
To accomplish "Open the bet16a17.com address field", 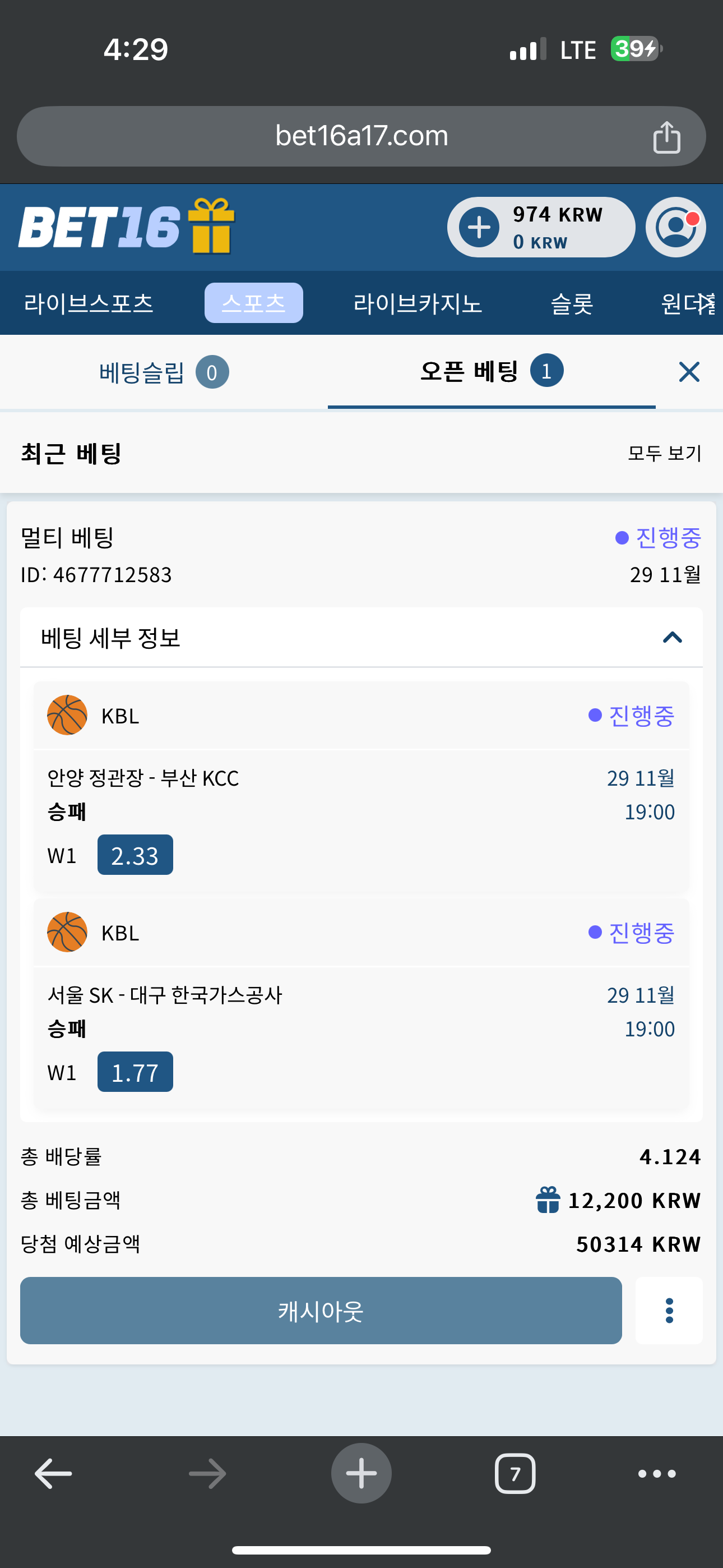I will 361,136.
